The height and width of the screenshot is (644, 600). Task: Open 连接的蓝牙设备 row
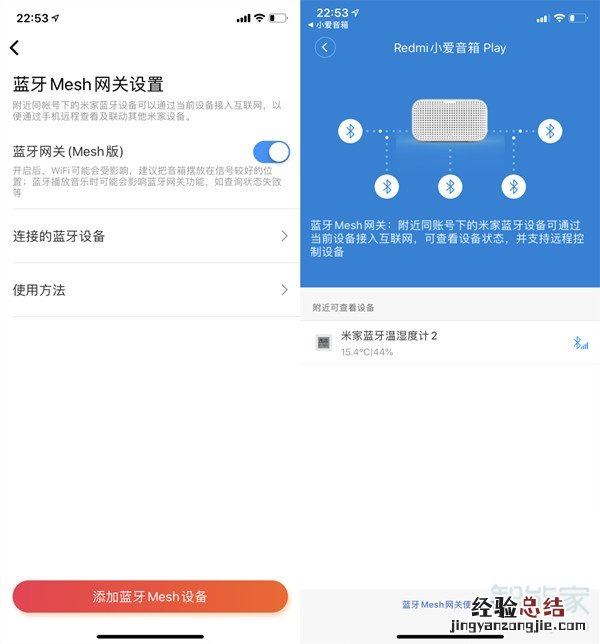tap(150, 236)
